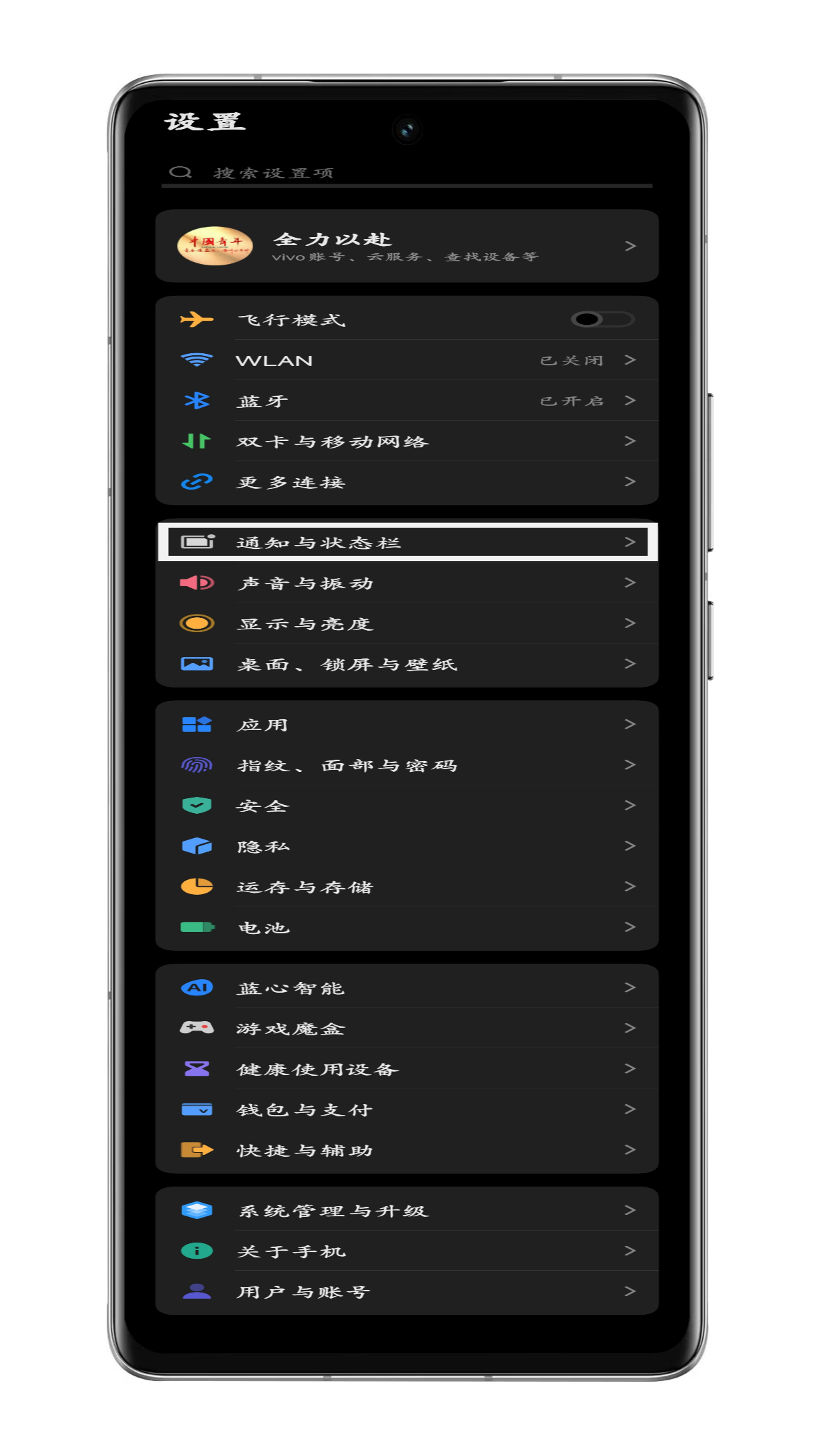Open 蓝心智能 AI settings
The height and width of the screenshot is (1456, 819).
(x=406, y=988)
